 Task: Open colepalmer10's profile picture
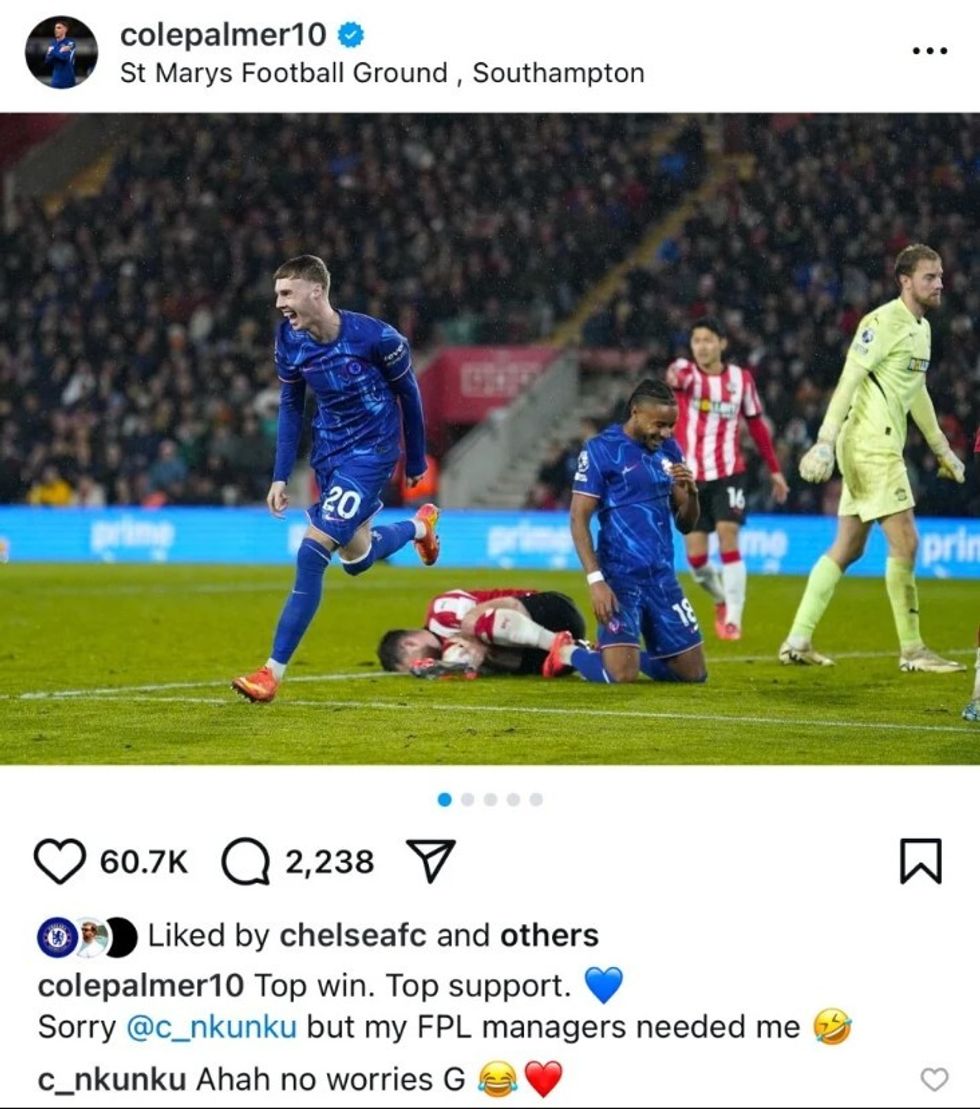(x=61, y=53)
